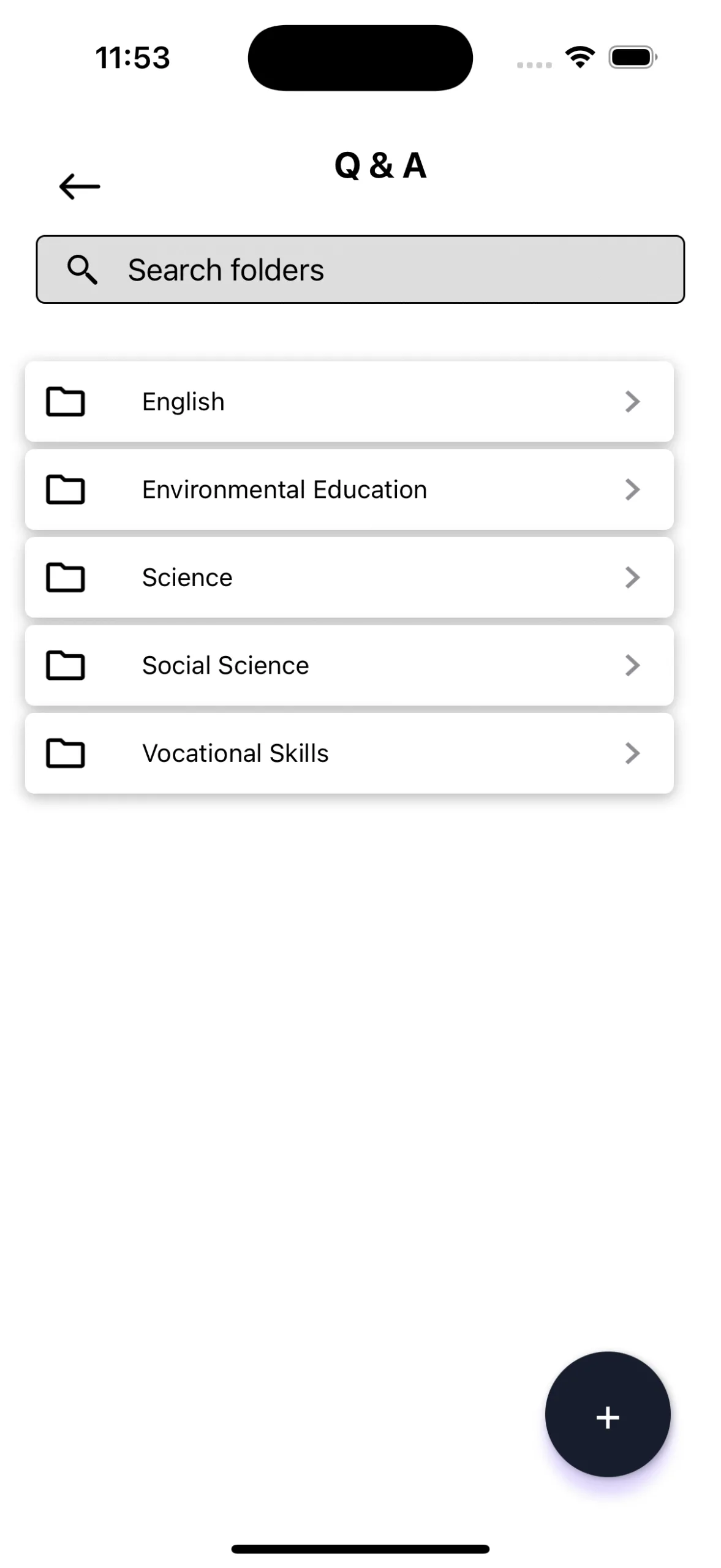Select the Q & A page title

tap(380, 165)
